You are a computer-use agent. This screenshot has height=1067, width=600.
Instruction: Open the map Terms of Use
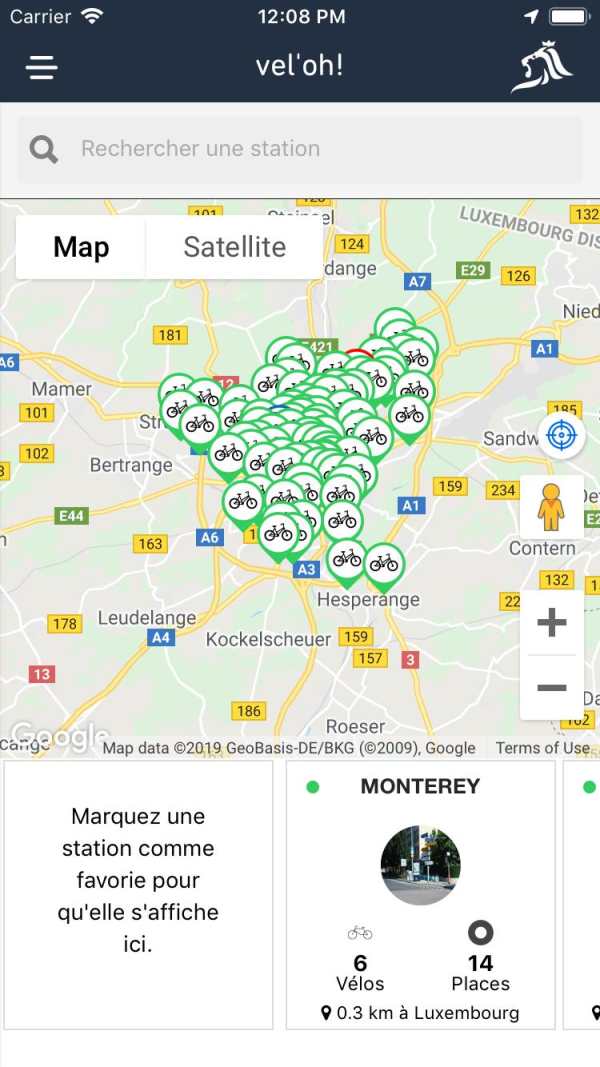click(542, 747)
